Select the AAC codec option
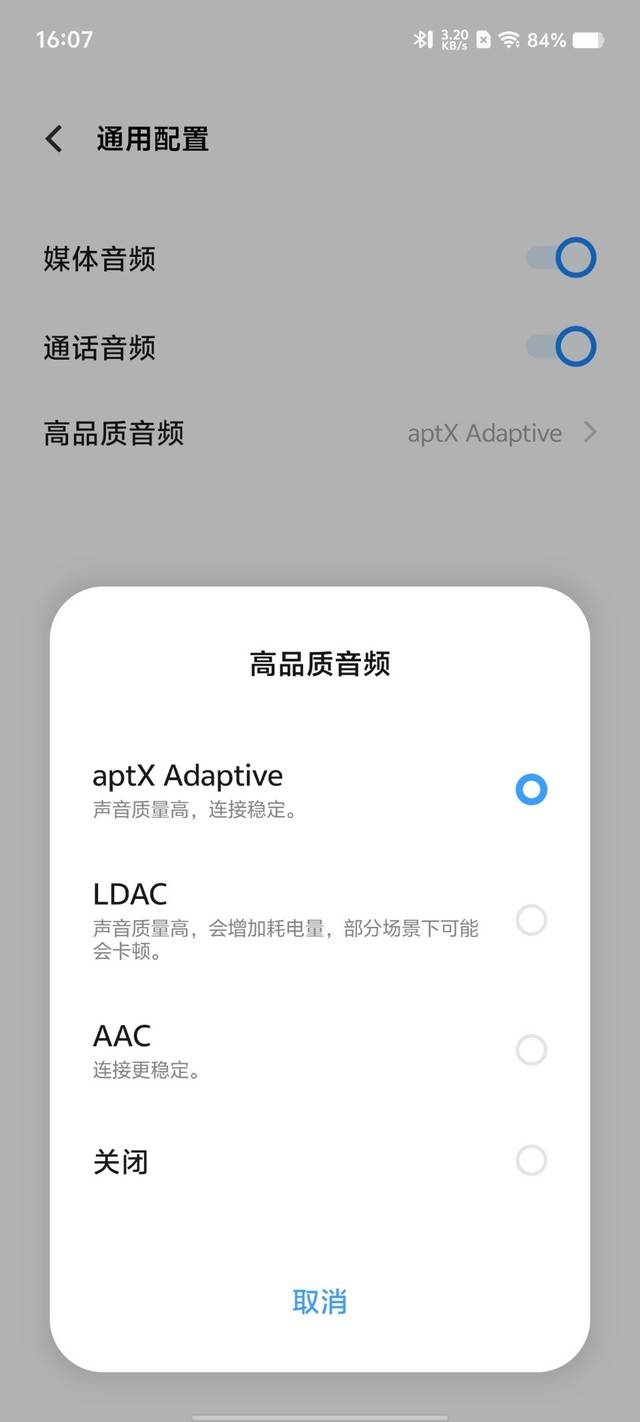Viewport: 640px width, 1422px height. (x=530, y=1050)
